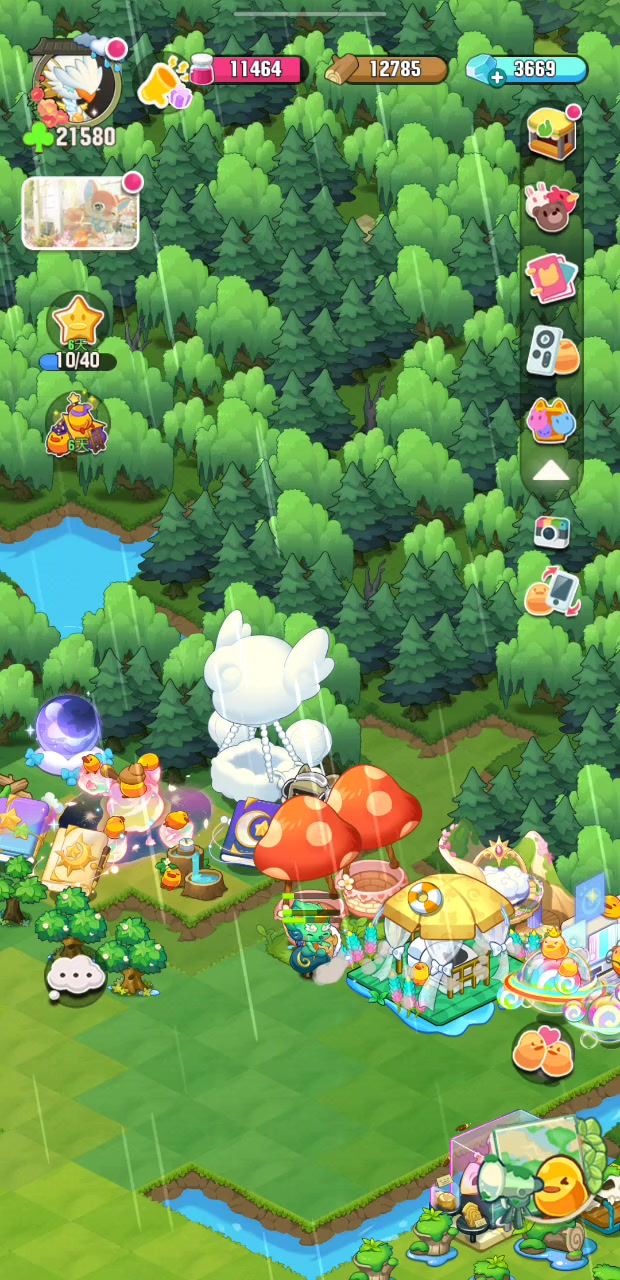Screen dimensions: 620x1280
Task: Open the bear character icon
Action: point(552,208)
